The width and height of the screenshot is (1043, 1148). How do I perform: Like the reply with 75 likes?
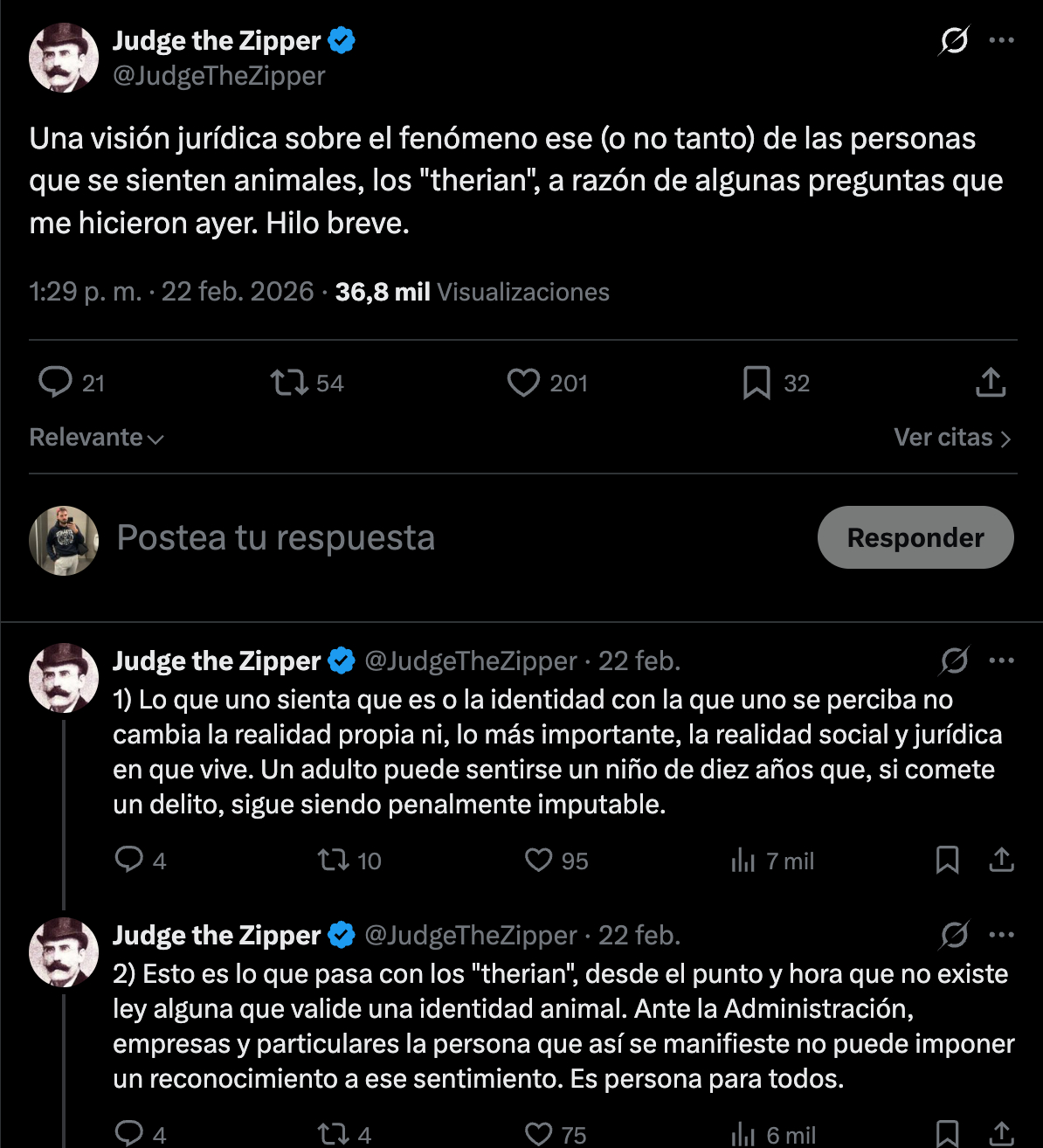[x=539, y=1134]
